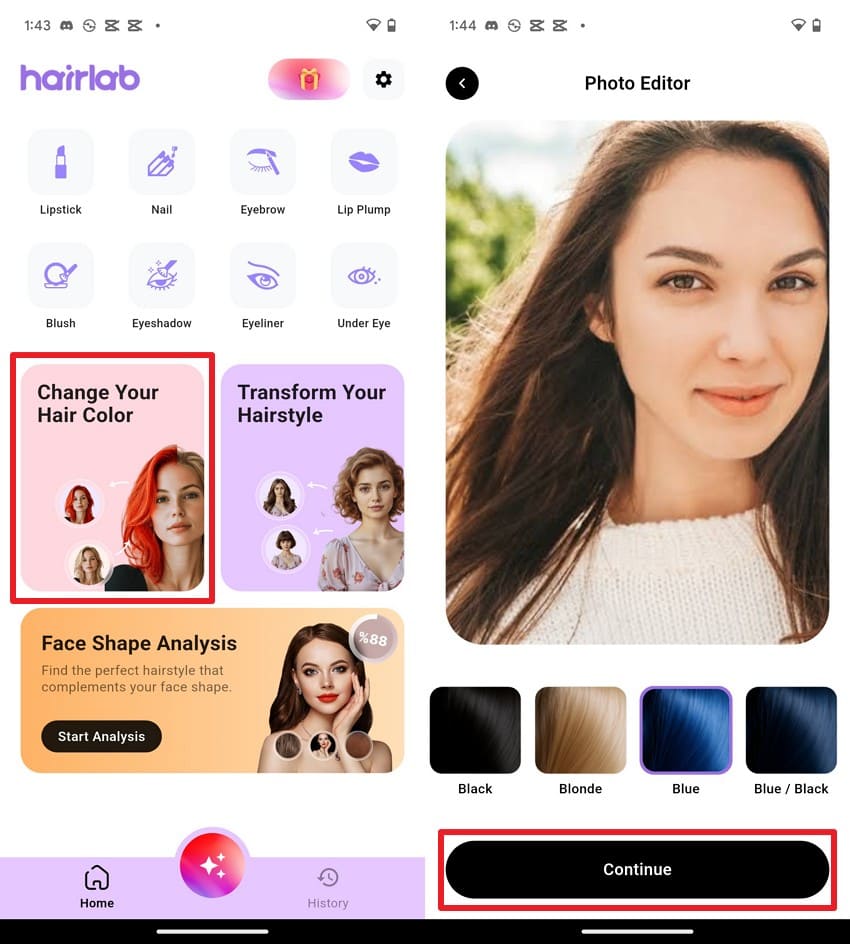Choose the Lip Plump tool
Image resolution: width=850 pixels, height=944 pixels.
(x=364, y=162)
